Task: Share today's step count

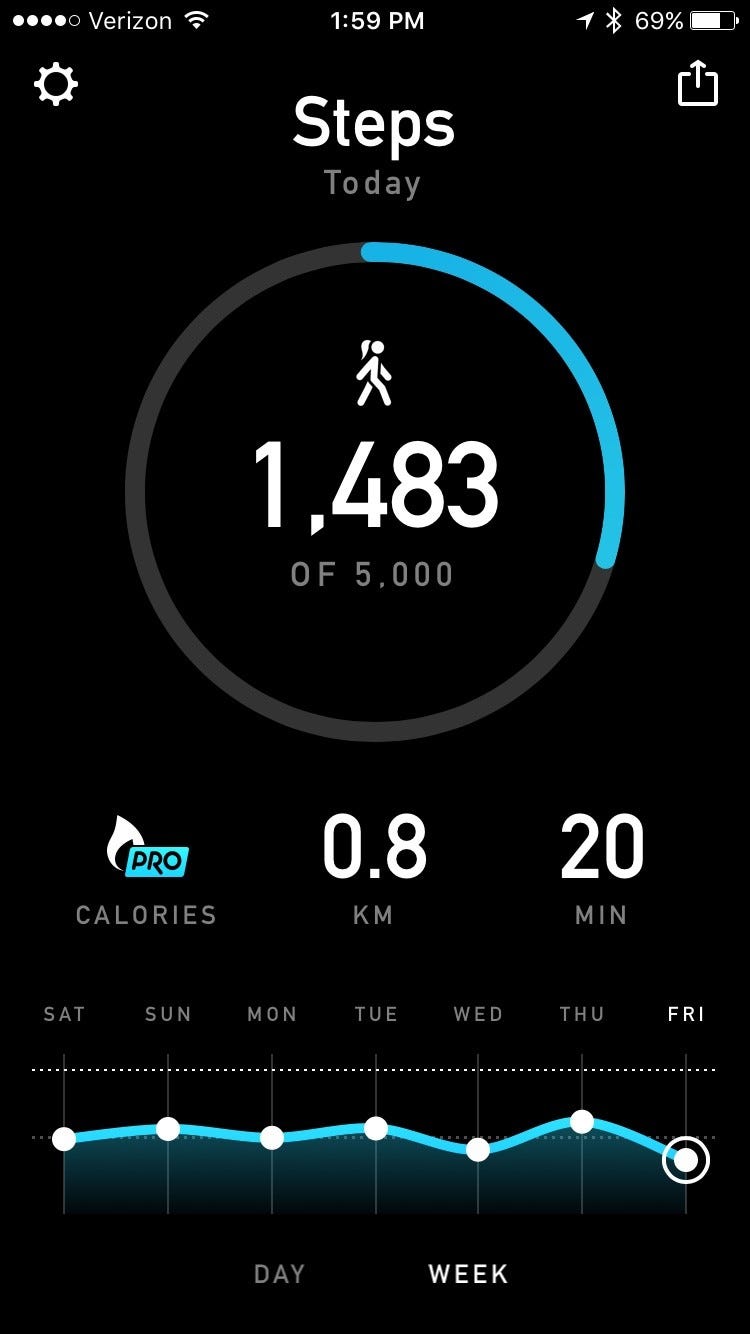Action: click(698, 83)
